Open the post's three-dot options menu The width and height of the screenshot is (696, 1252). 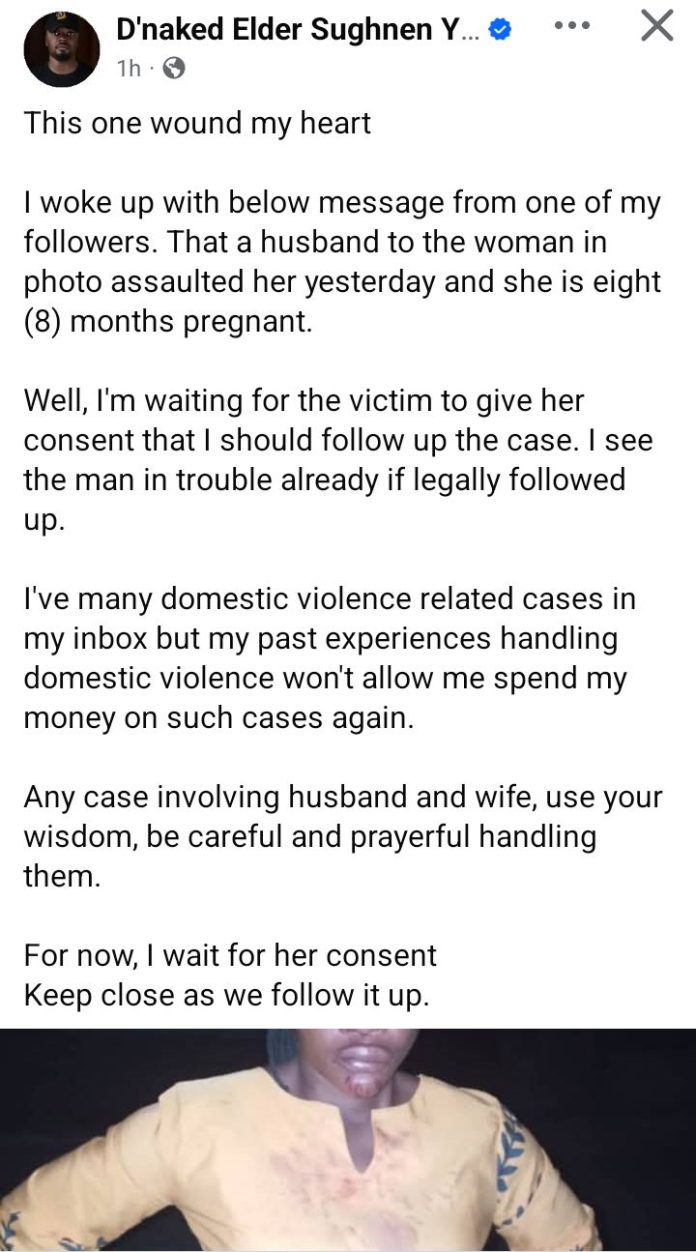572,27
